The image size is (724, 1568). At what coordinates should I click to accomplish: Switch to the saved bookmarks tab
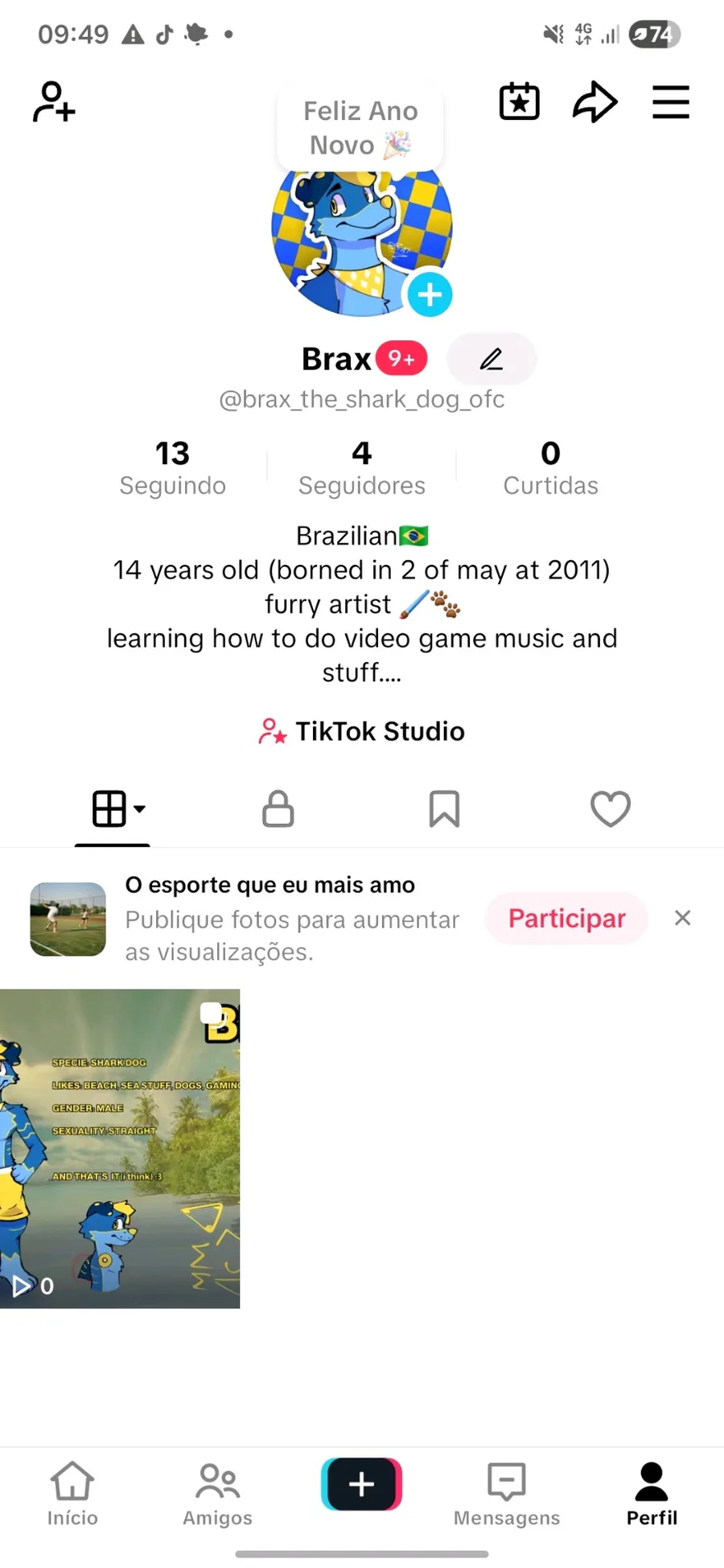click(x=444, y=809)
